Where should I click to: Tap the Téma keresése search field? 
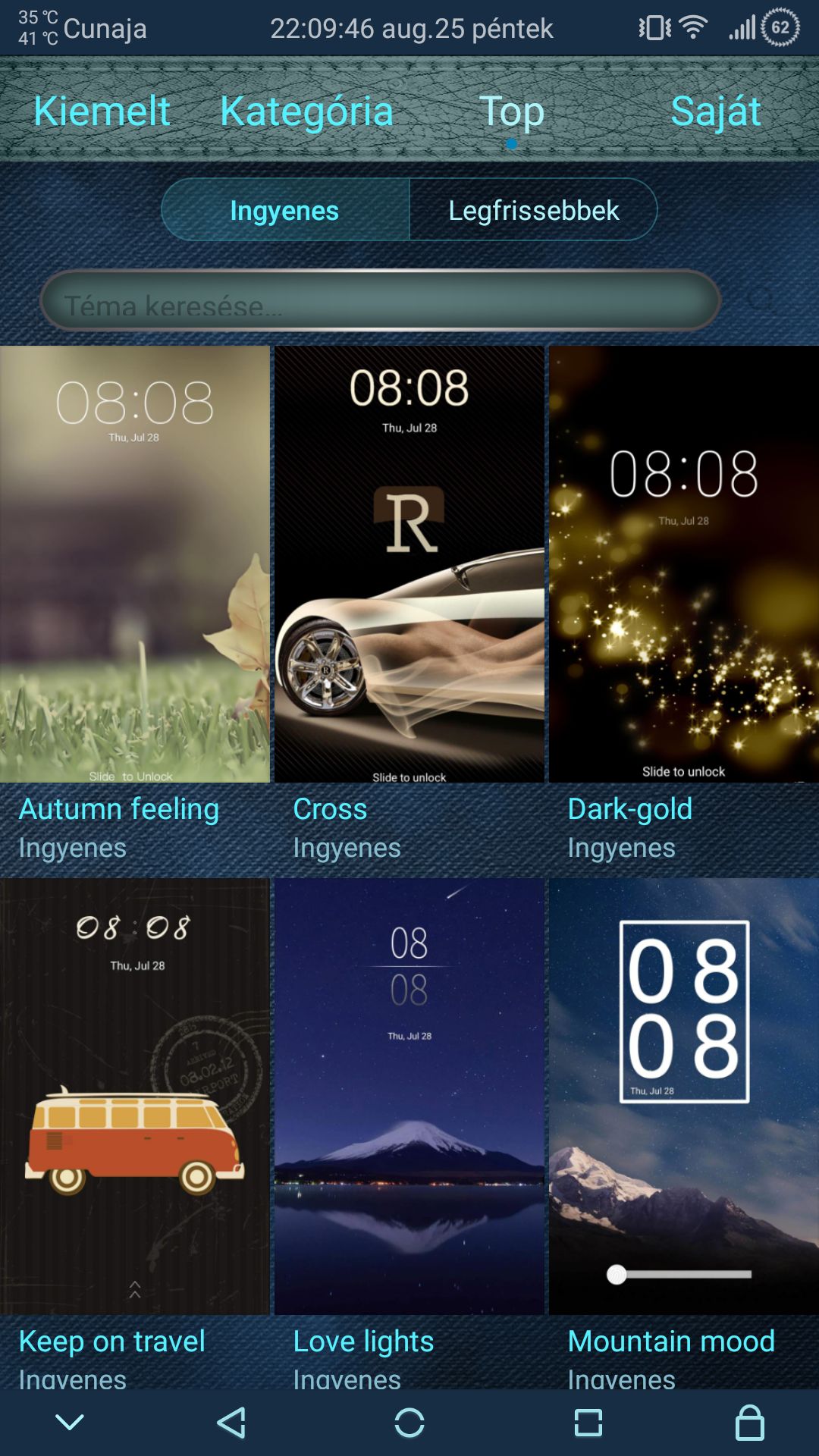click(380, 300)
